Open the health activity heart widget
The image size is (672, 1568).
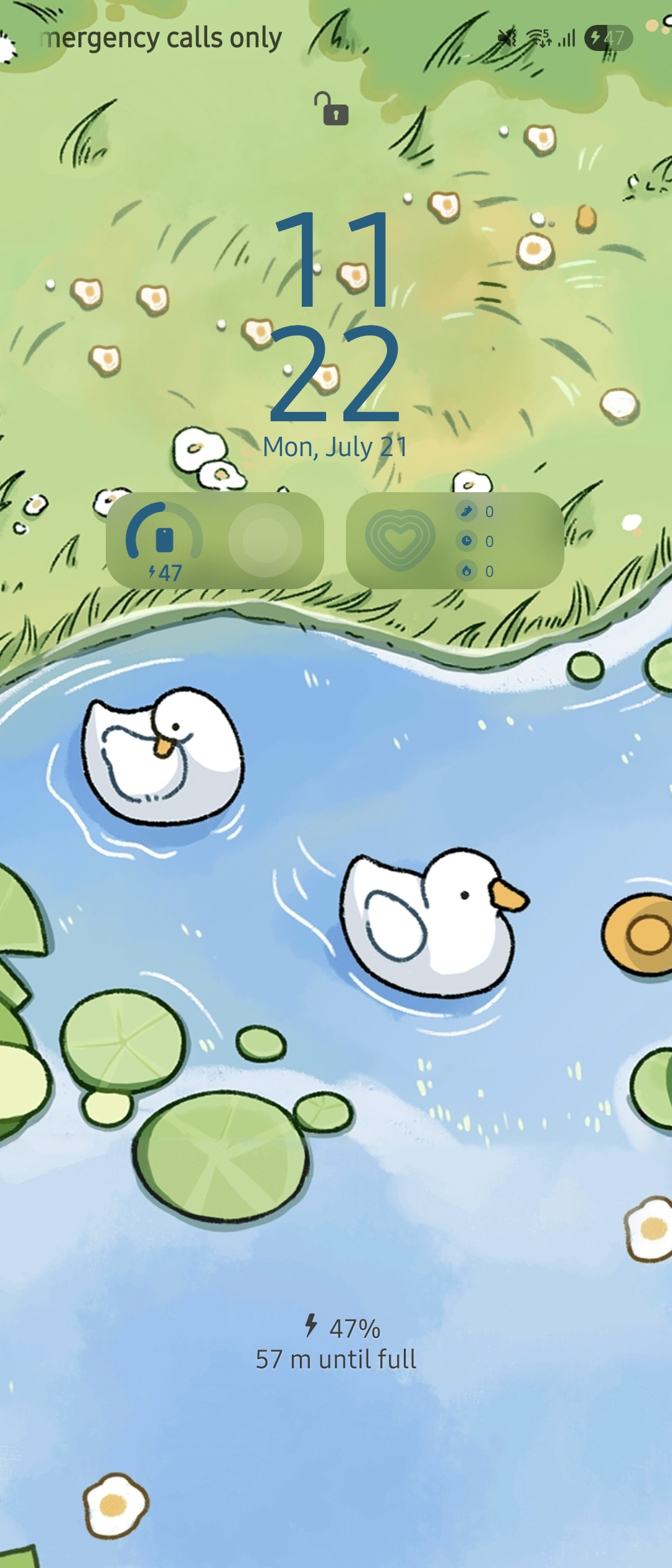[x=454, y=540]
